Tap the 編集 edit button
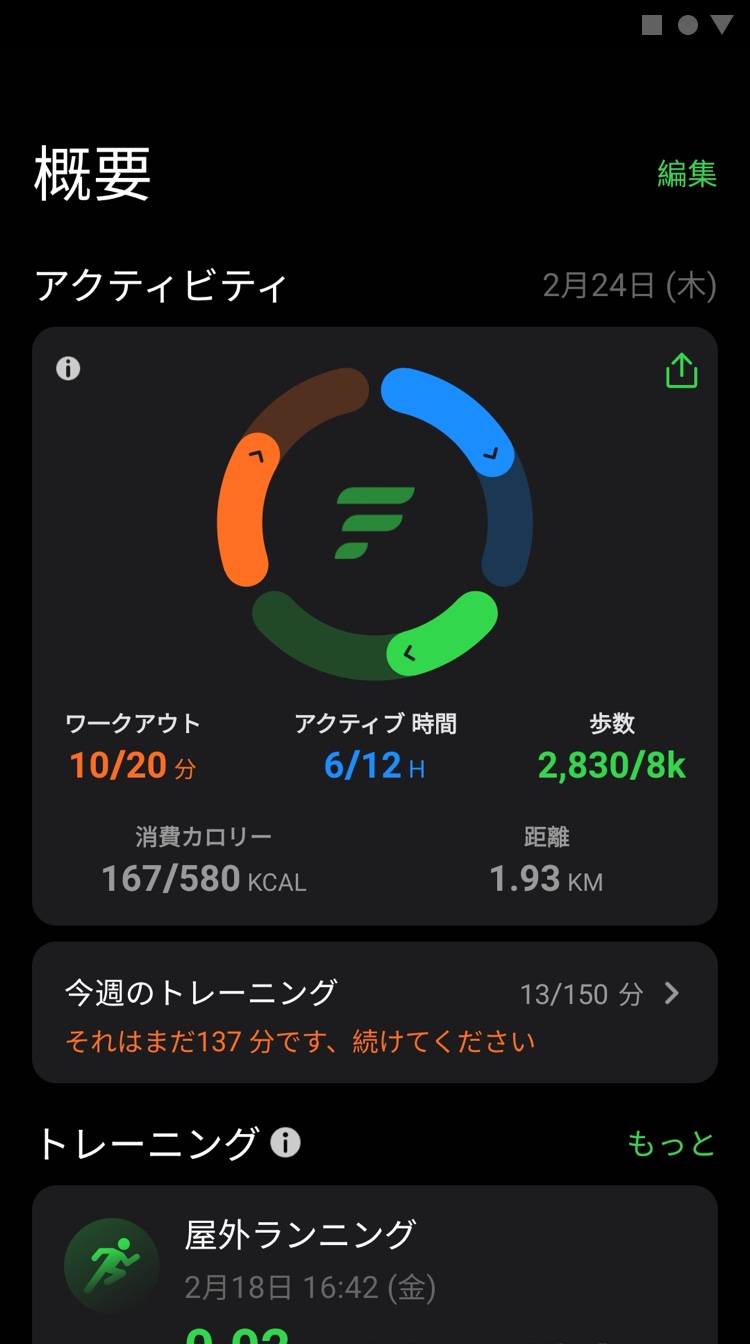Image resolution: width=750 pixels, height=1344 pixels. coord(687,173)
